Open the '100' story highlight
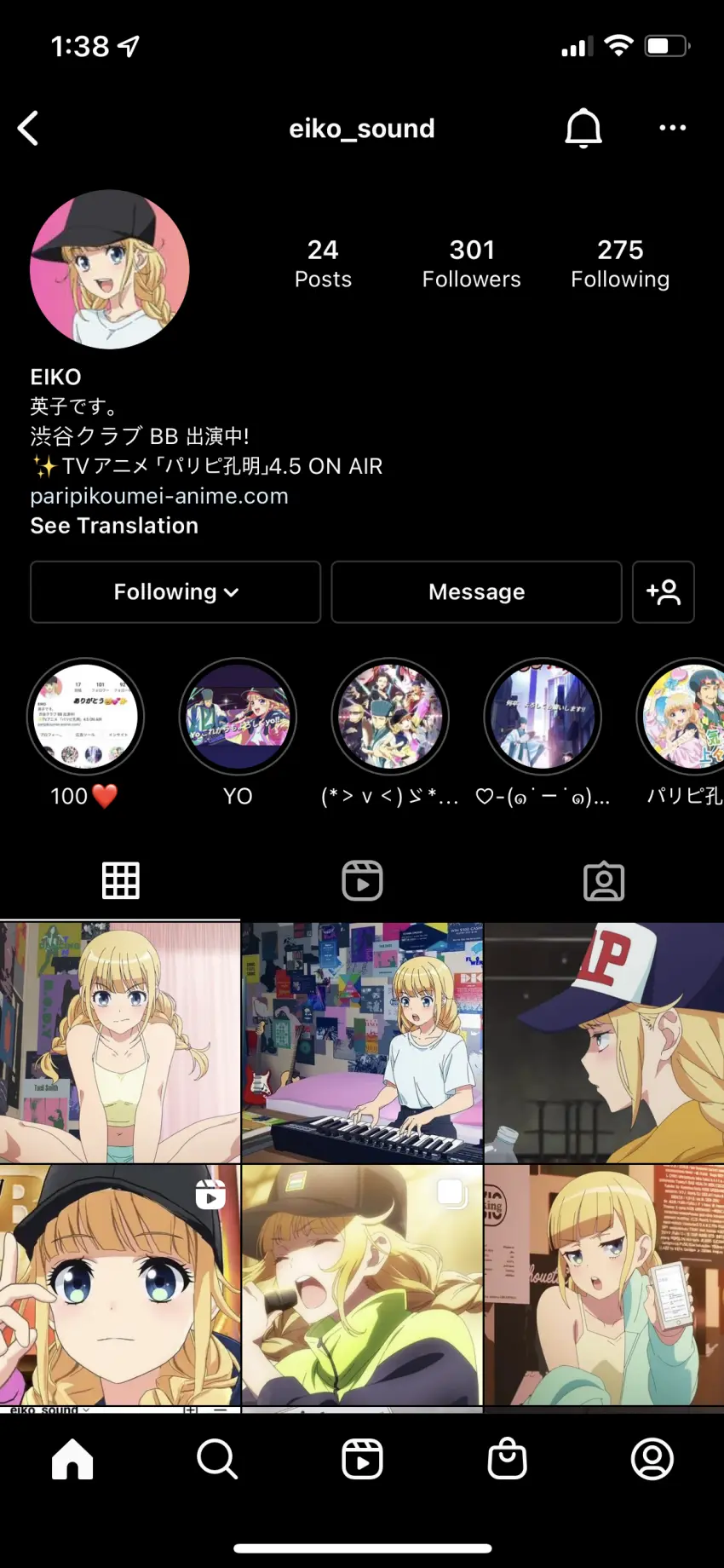 pos(85,718)
